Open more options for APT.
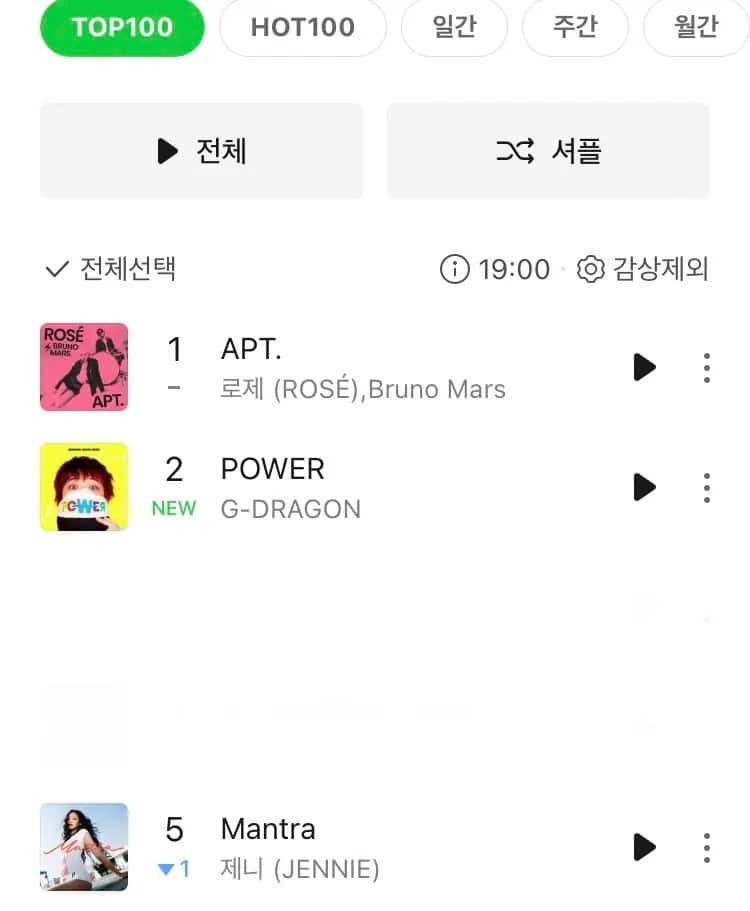 pyautogui.click(x=707, y=367)
